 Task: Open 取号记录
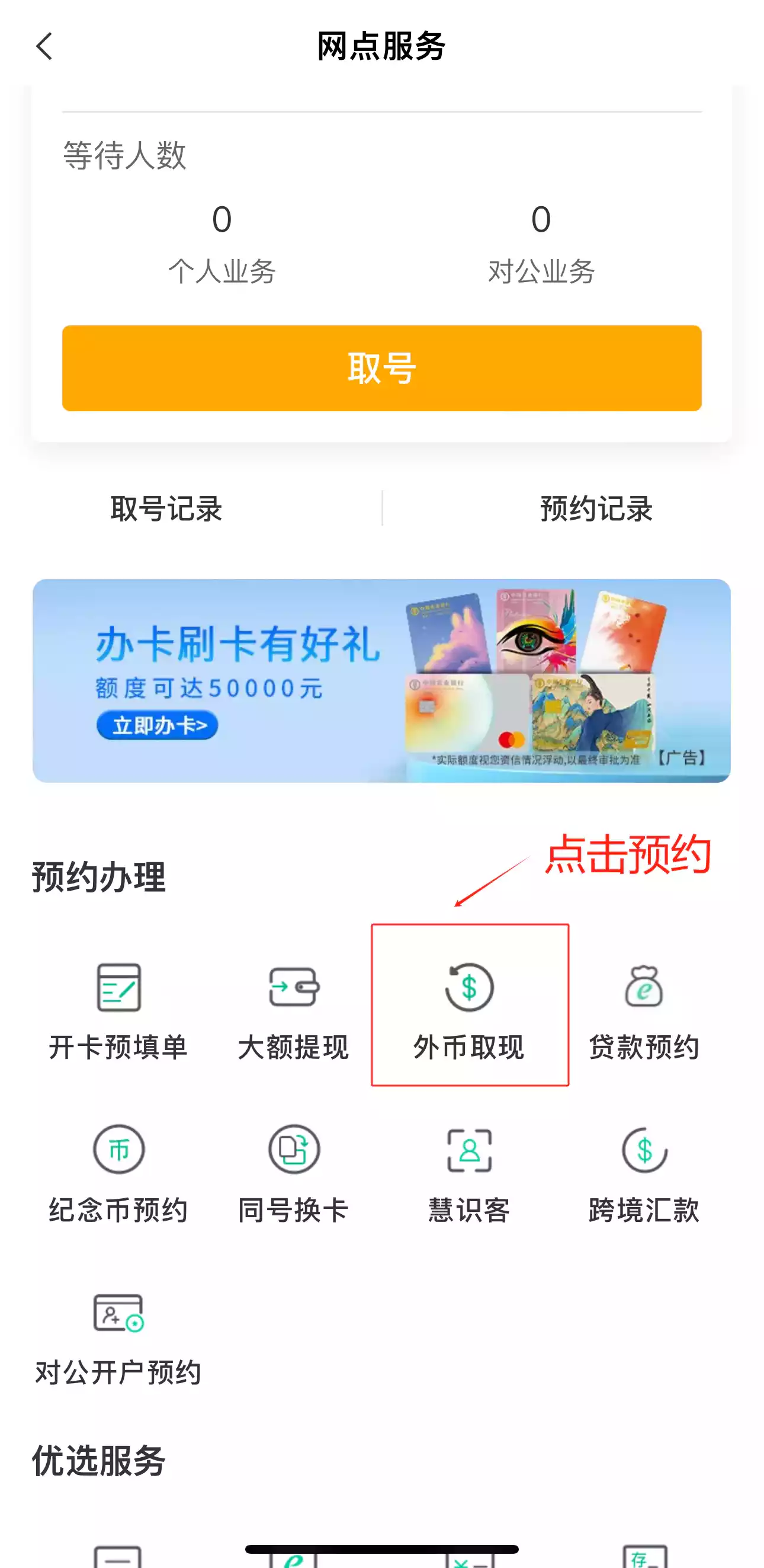coord(166,509)
